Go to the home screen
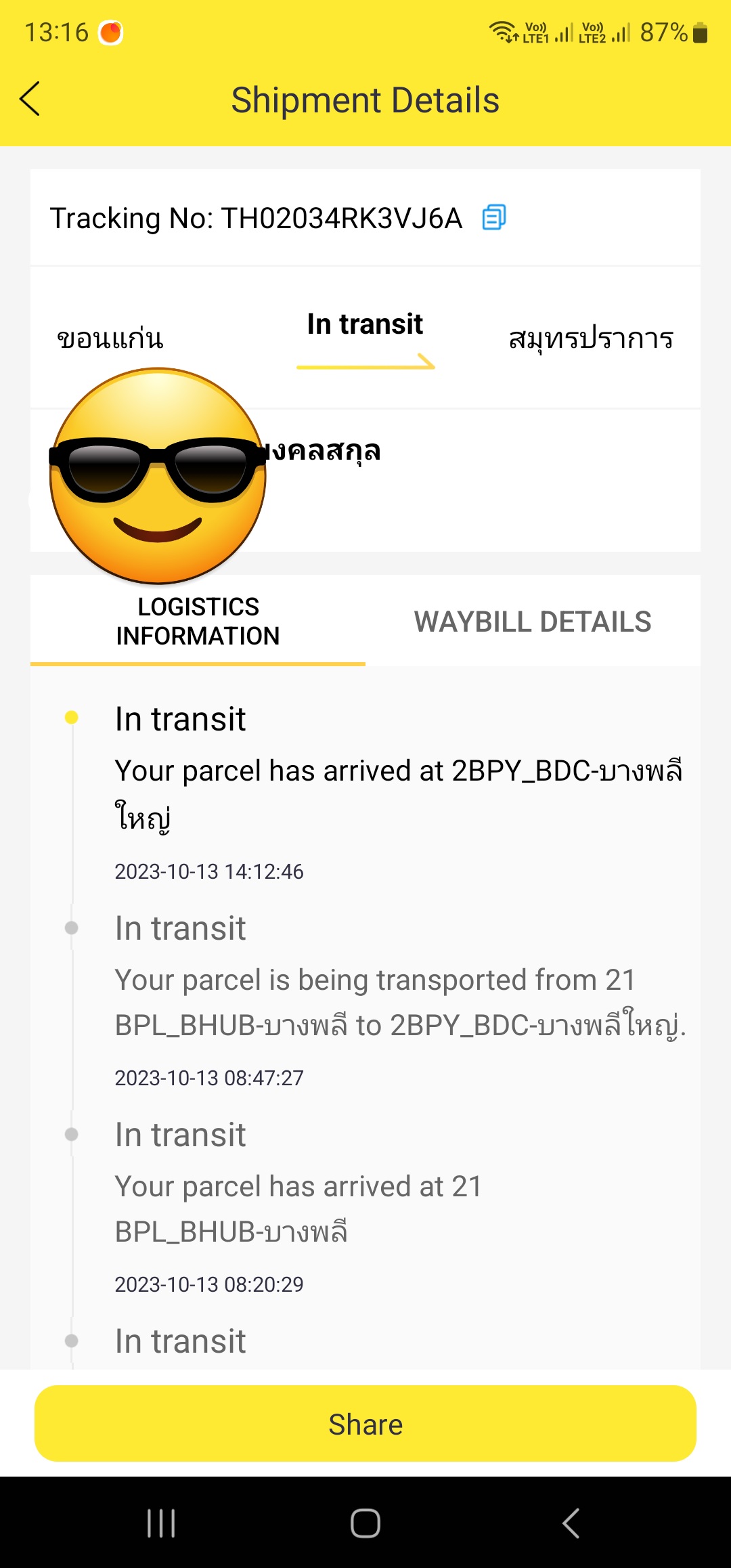 click(365, 1523)
